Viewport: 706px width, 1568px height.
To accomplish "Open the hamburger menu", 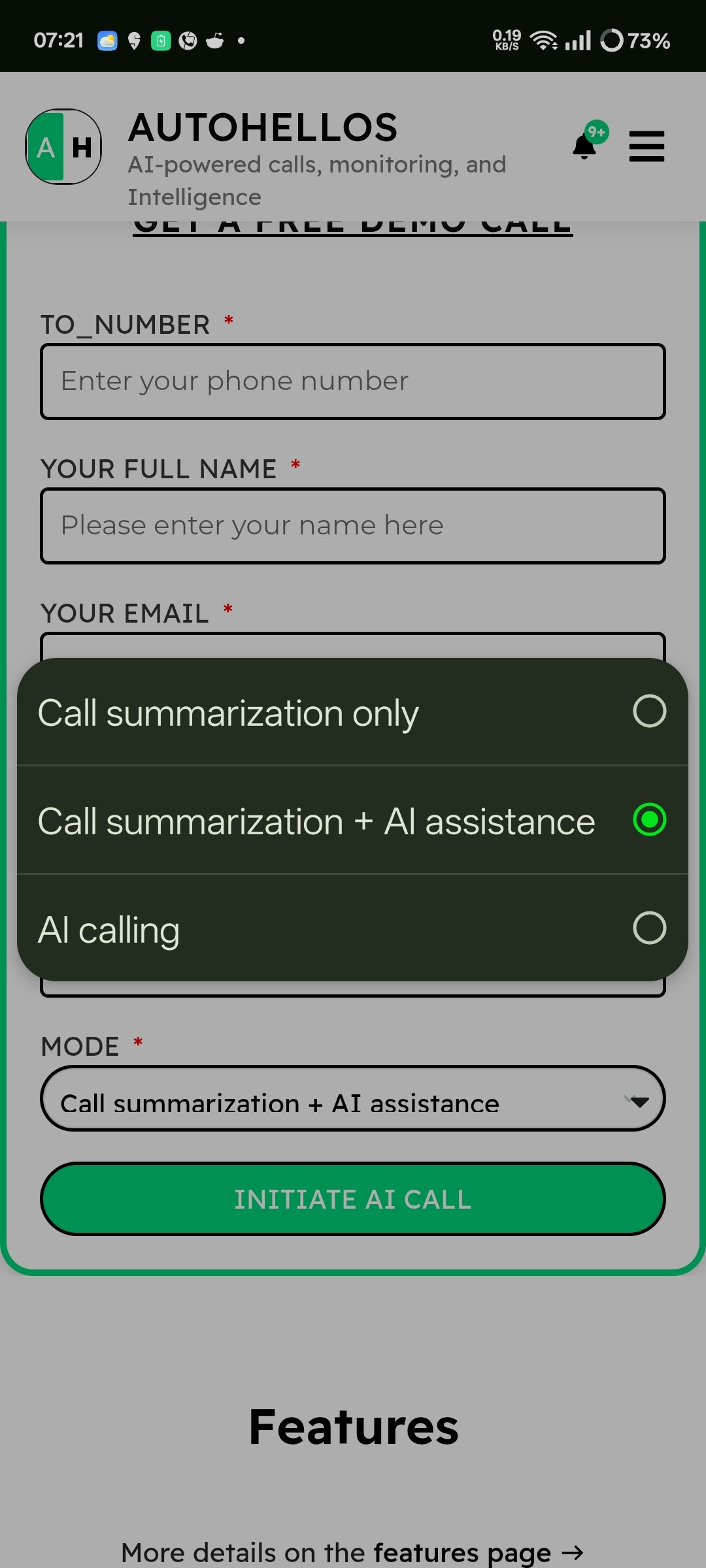I will tap(647, 146).
